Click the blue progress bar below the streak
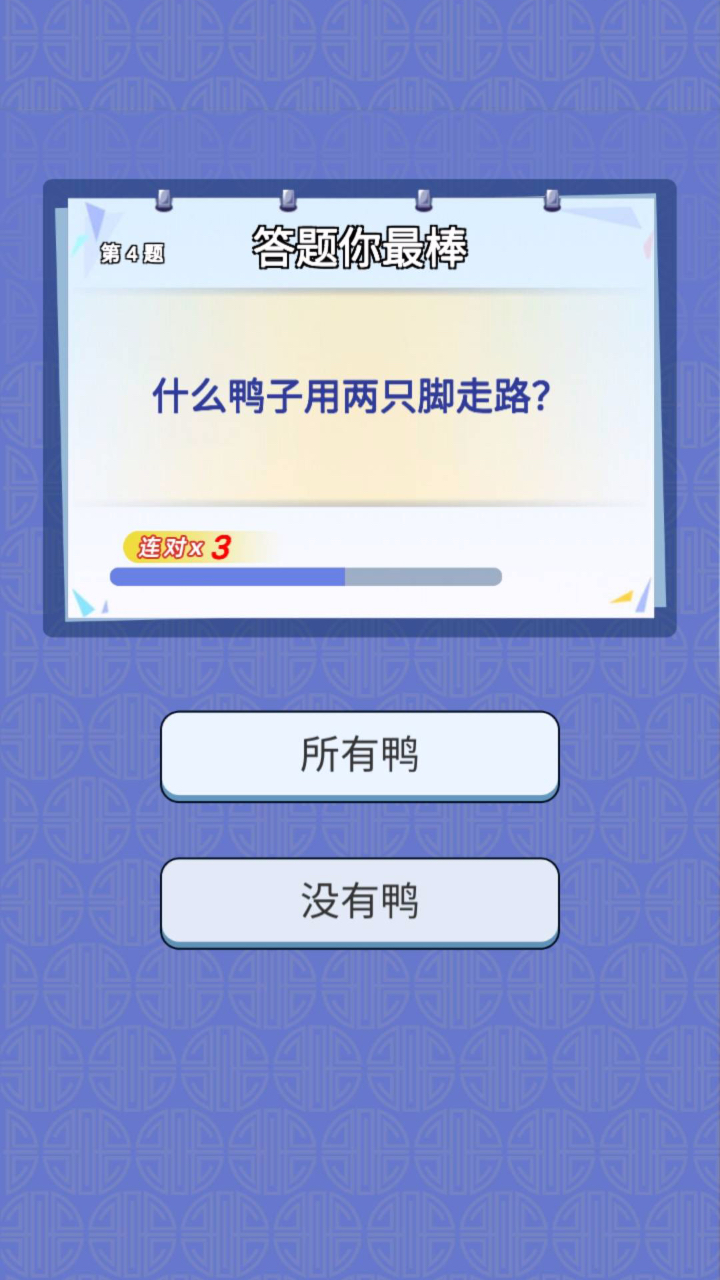 (x=228, y=577)
